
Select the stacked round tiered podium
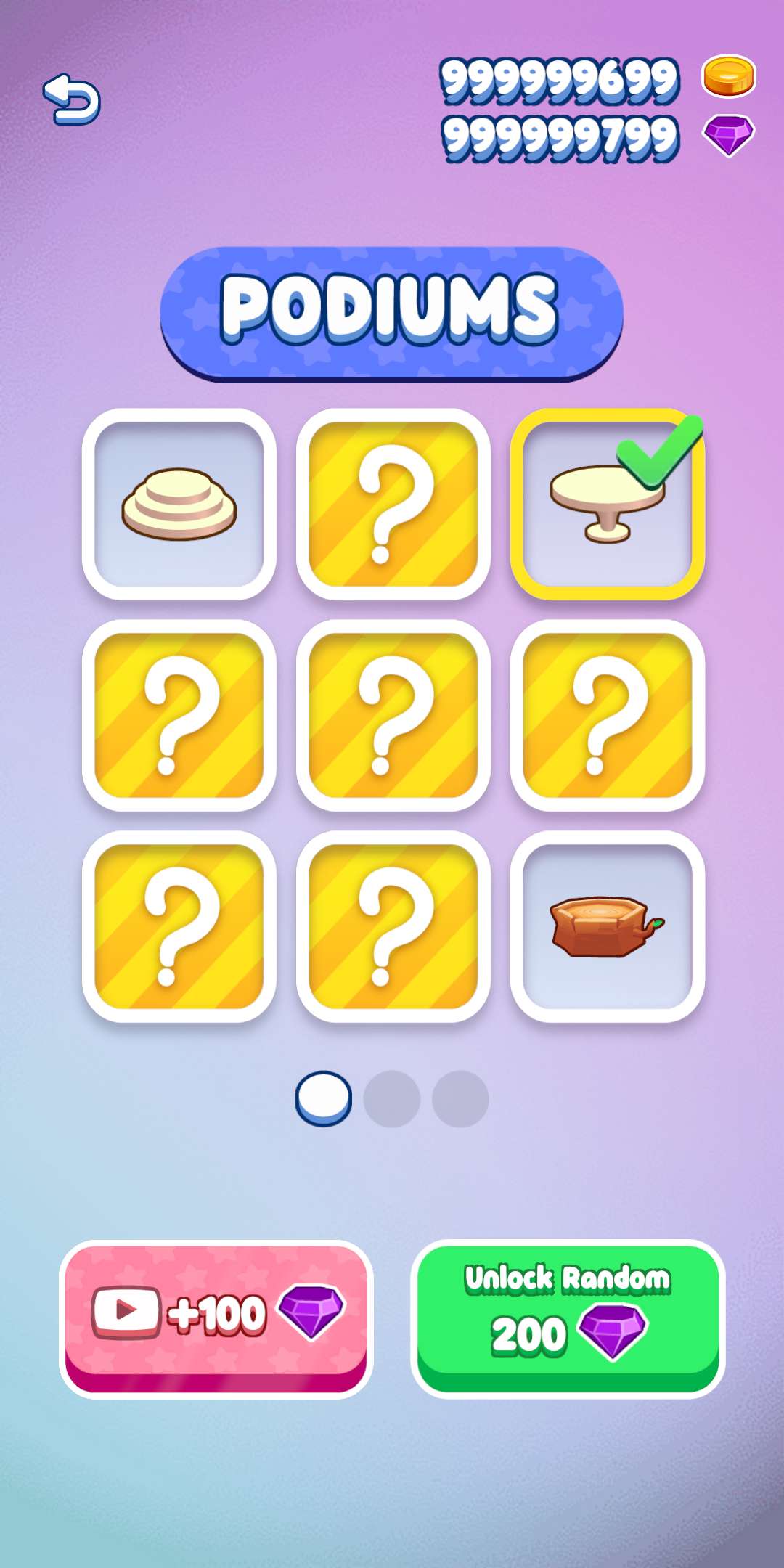click(179, 505)
